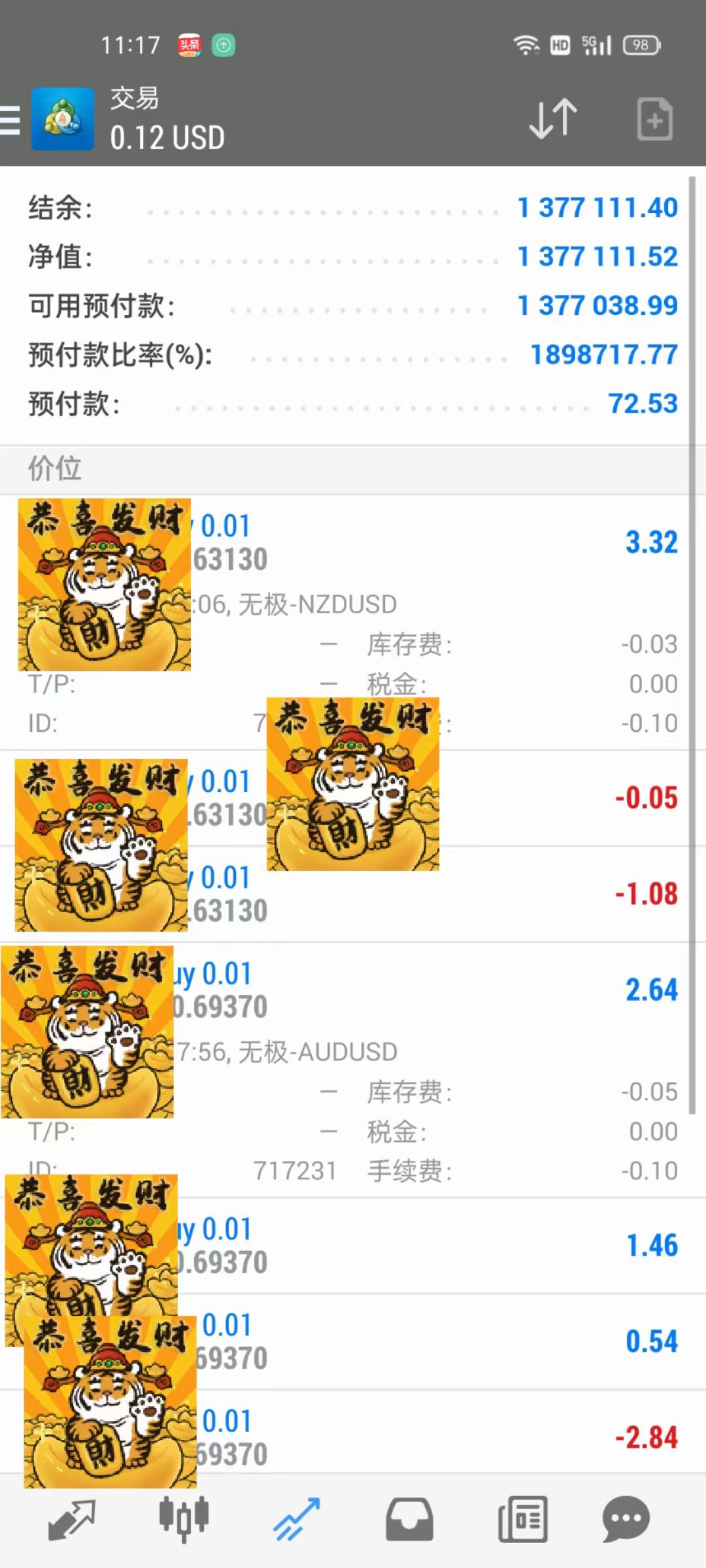This screenshot has width=706, height=1568.
Task: Open the AUDUSD position with profit 2.64
Action: (458, 991)
